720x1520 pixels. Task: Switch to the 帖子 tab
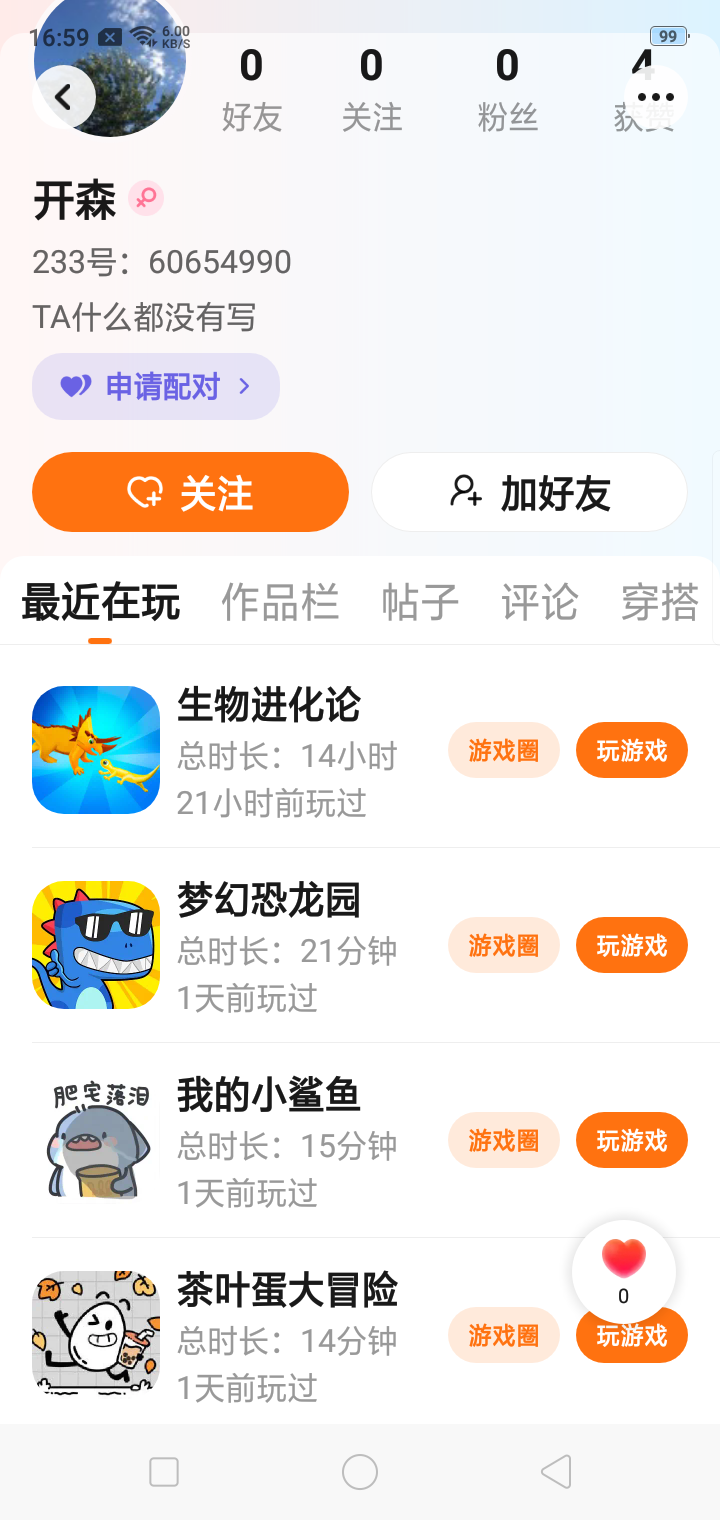pos(420,603)
